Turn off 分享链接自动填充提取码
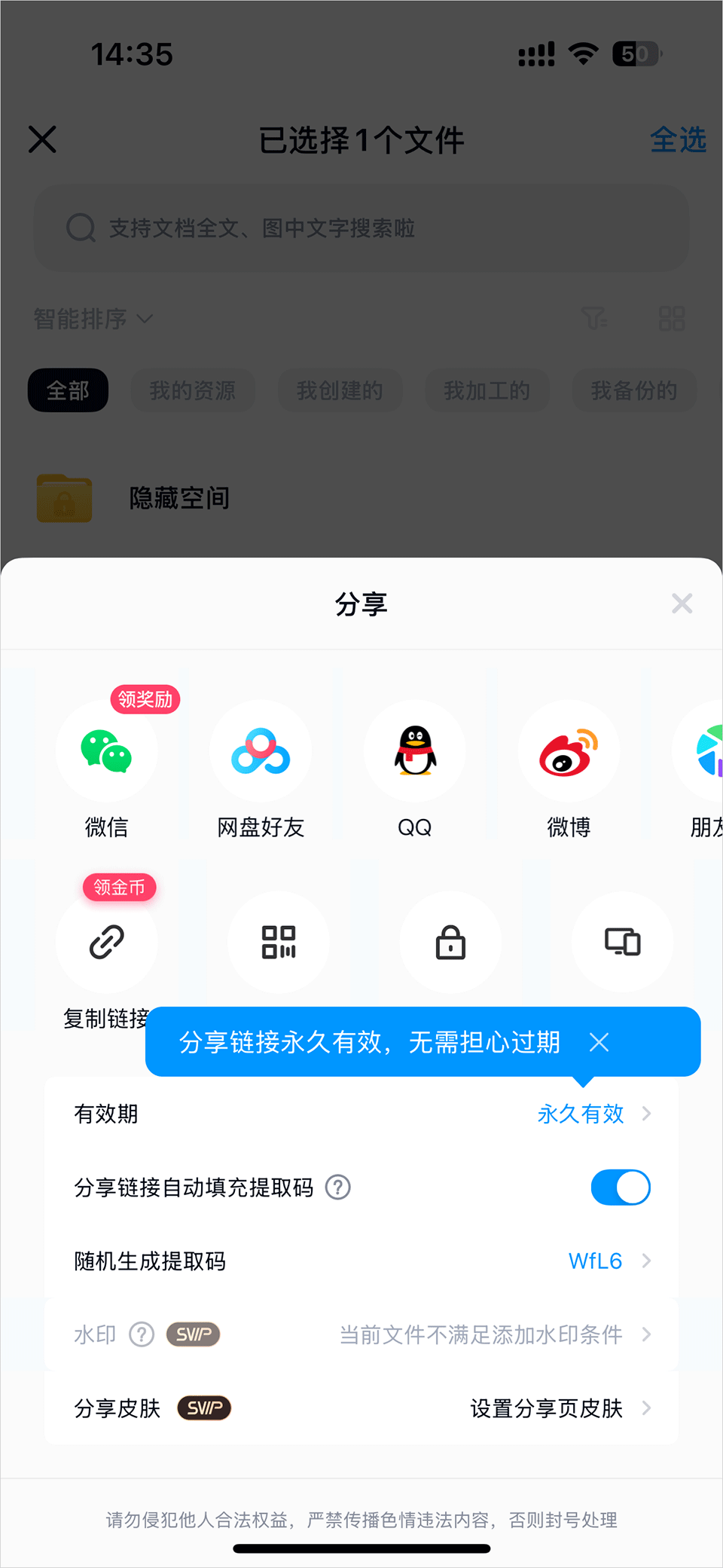This screenshot has height=1568, width=723. [621, 1187]
